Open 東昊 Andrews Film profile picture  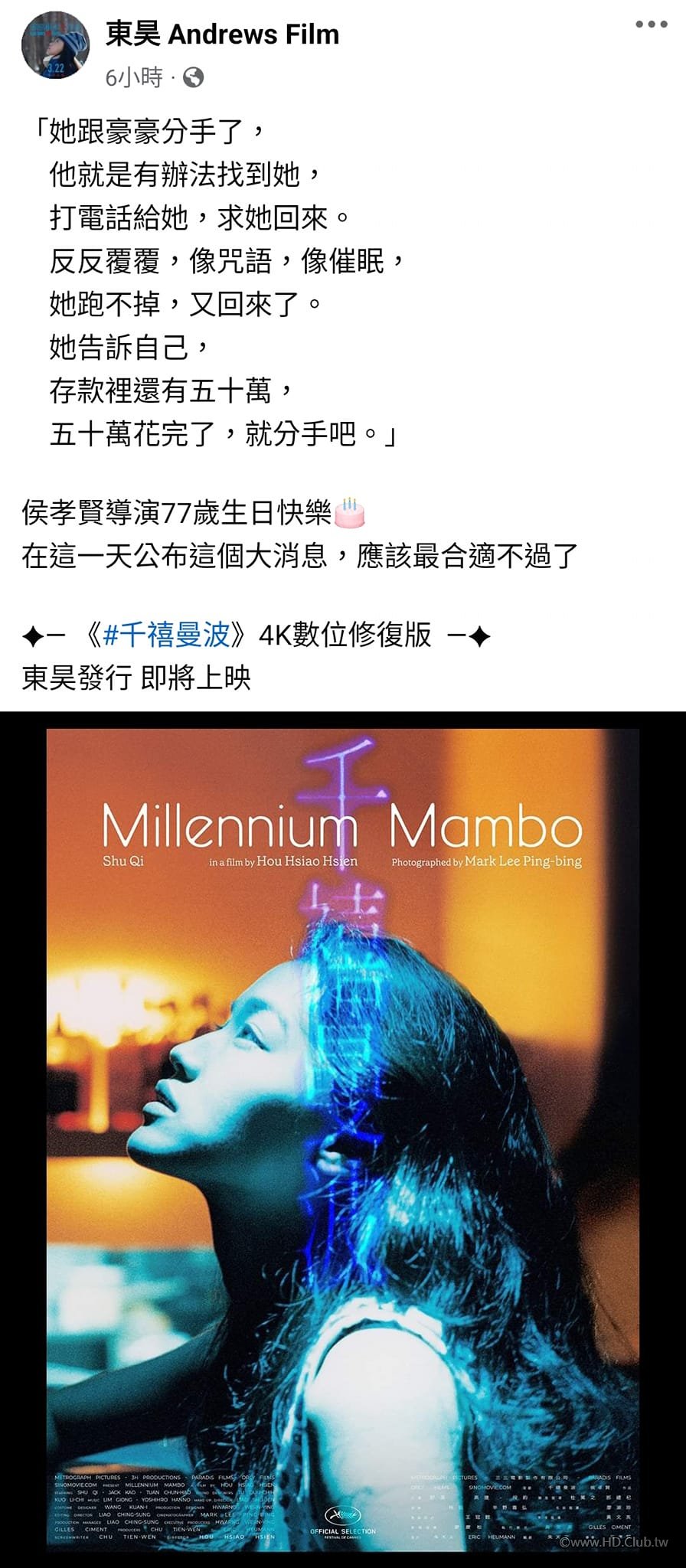55,46
